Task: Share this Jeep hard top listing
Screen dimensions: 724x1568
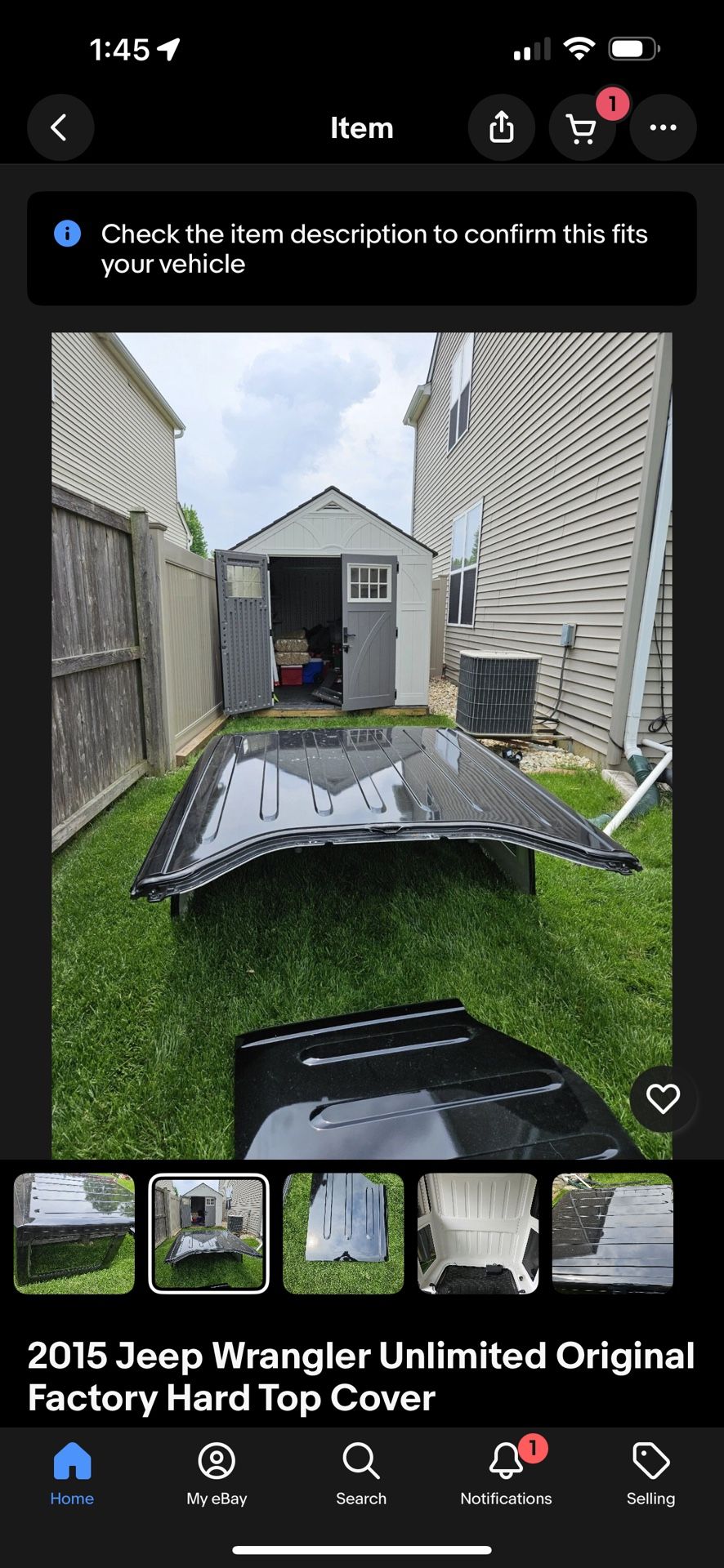Action: click(x=501, y=127)
